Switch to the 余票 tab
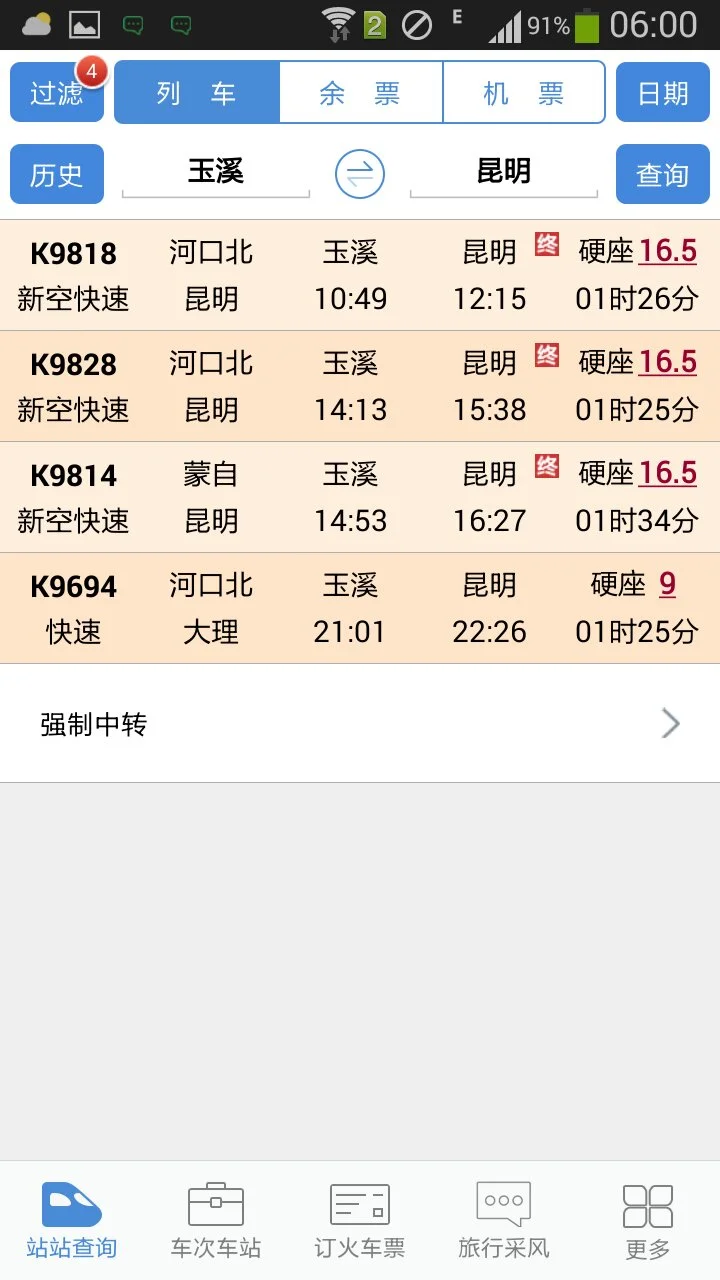Screen dimensions: 720x1280 [x=360, y=90]
